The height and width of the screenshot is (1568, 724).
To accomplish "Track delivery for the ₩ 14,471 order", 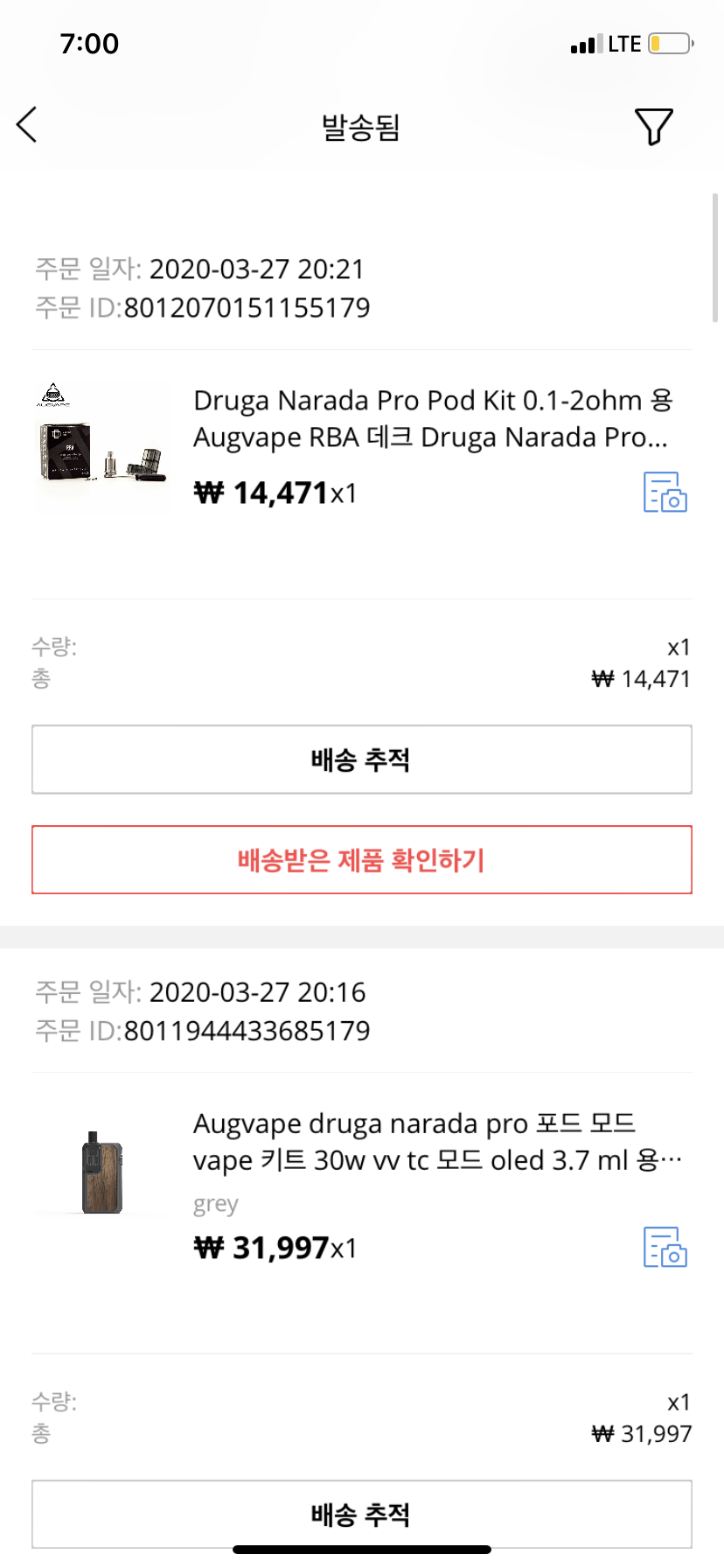I will click(x=361, y=759).
